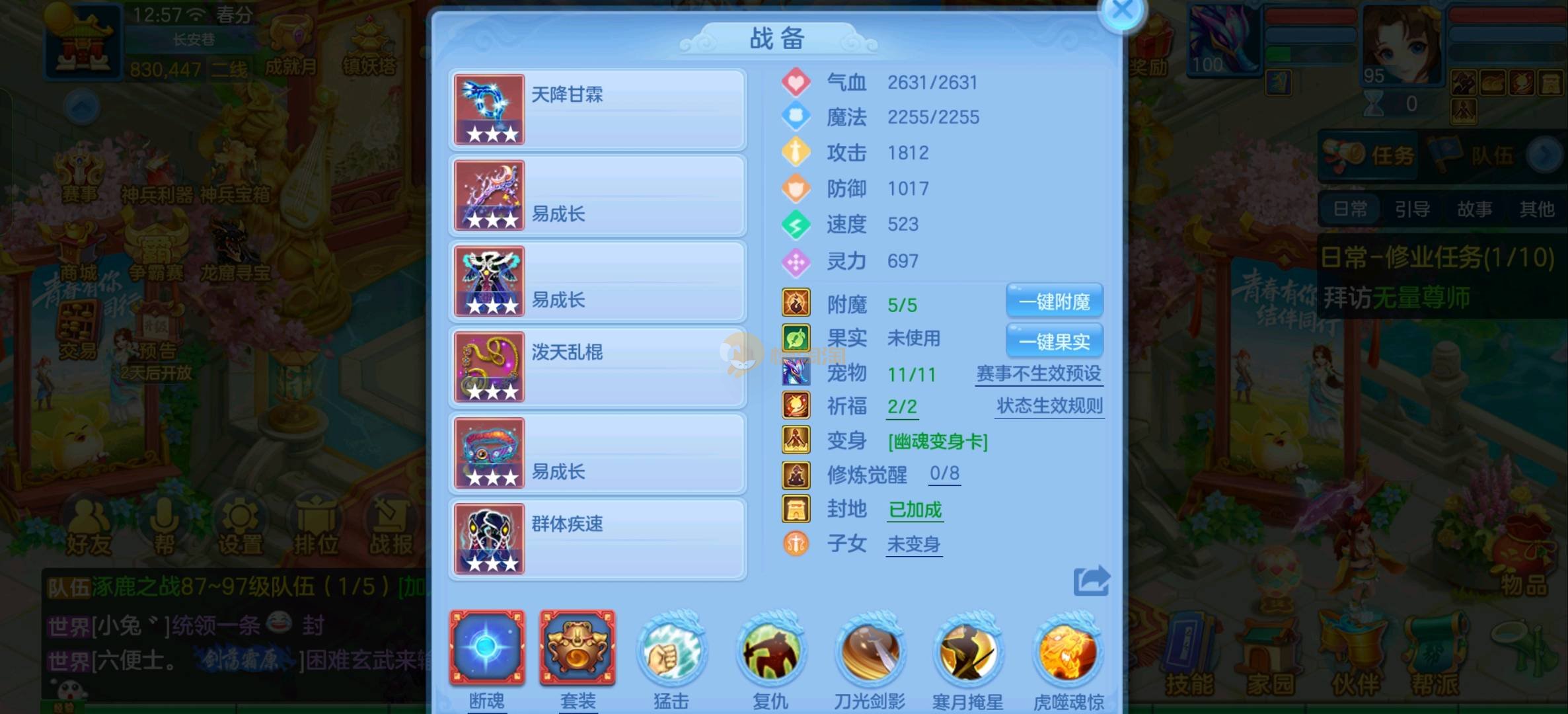Select the 复仇 skill
Image resolution: width=1568 pixels, height=714 pixels.
[x=770, y=651]
